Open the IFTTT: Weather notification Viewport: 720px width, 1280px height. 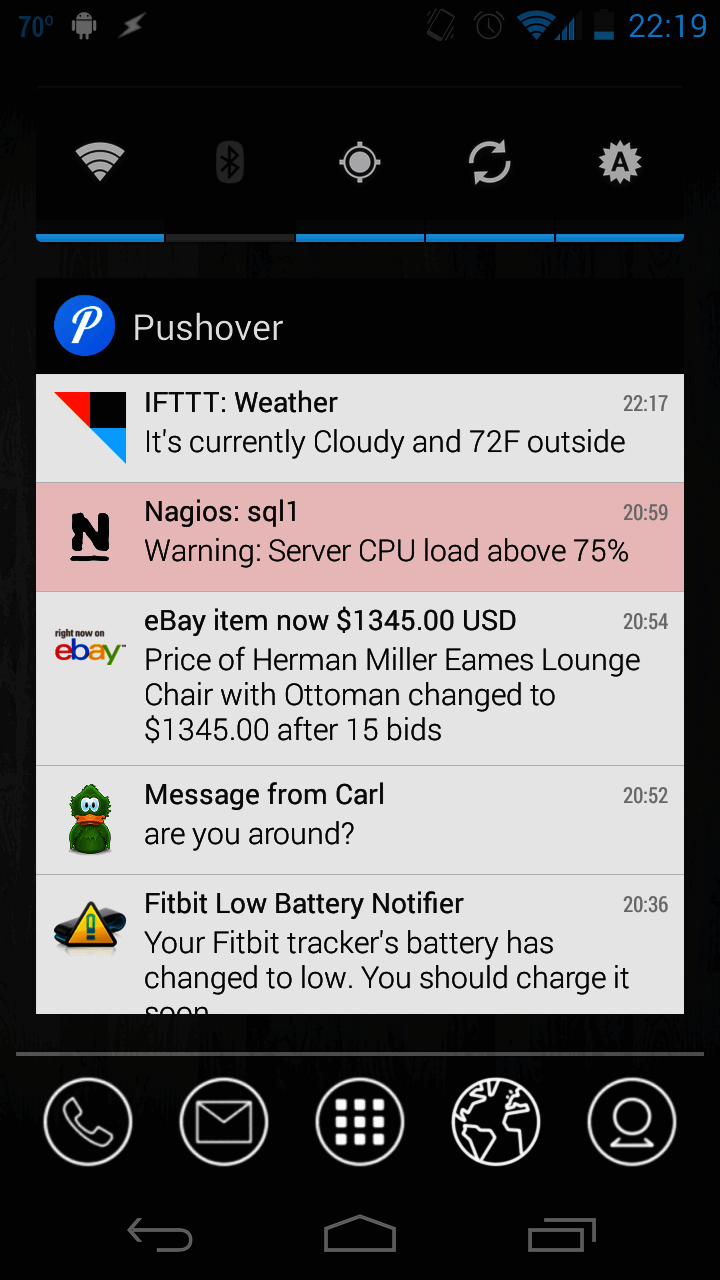click(x=360, y=428)
